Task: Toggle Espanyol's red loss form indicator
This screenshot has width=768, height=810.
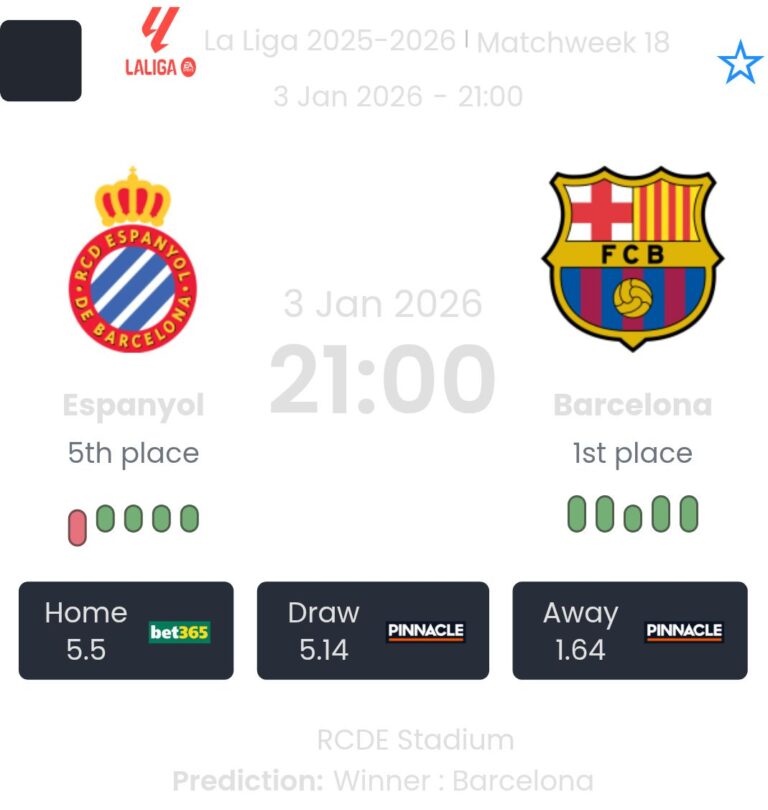Action: (76, 516)
